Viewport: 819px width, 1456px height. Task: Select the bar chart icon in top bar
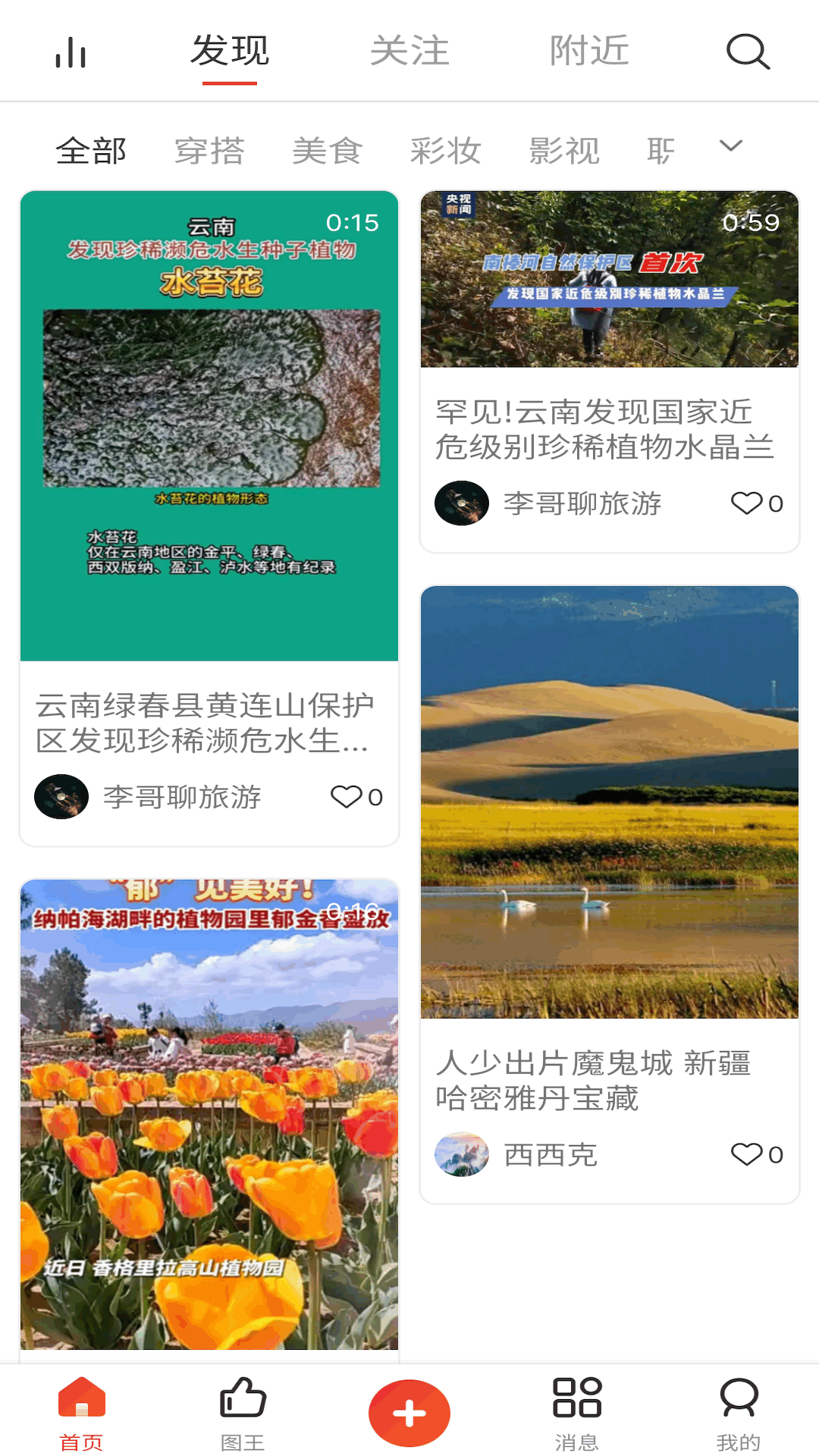point(70,52)
